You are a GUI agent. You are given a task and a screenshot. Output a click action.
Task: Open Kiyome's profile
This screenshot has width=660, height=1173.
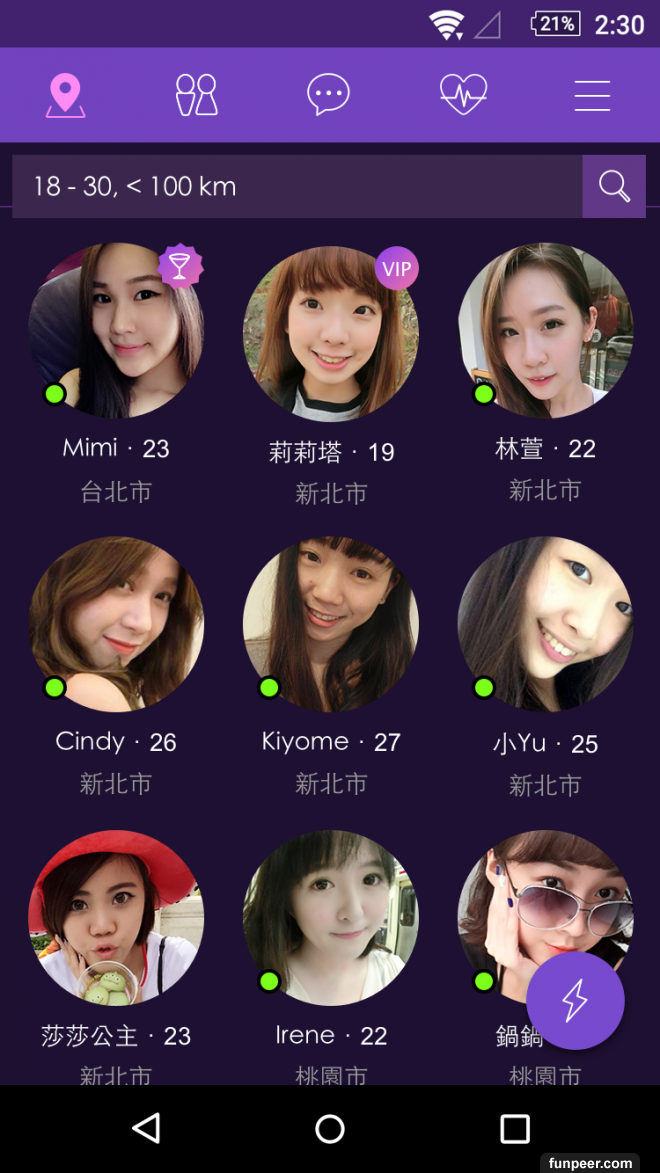(x=331, y=625)
